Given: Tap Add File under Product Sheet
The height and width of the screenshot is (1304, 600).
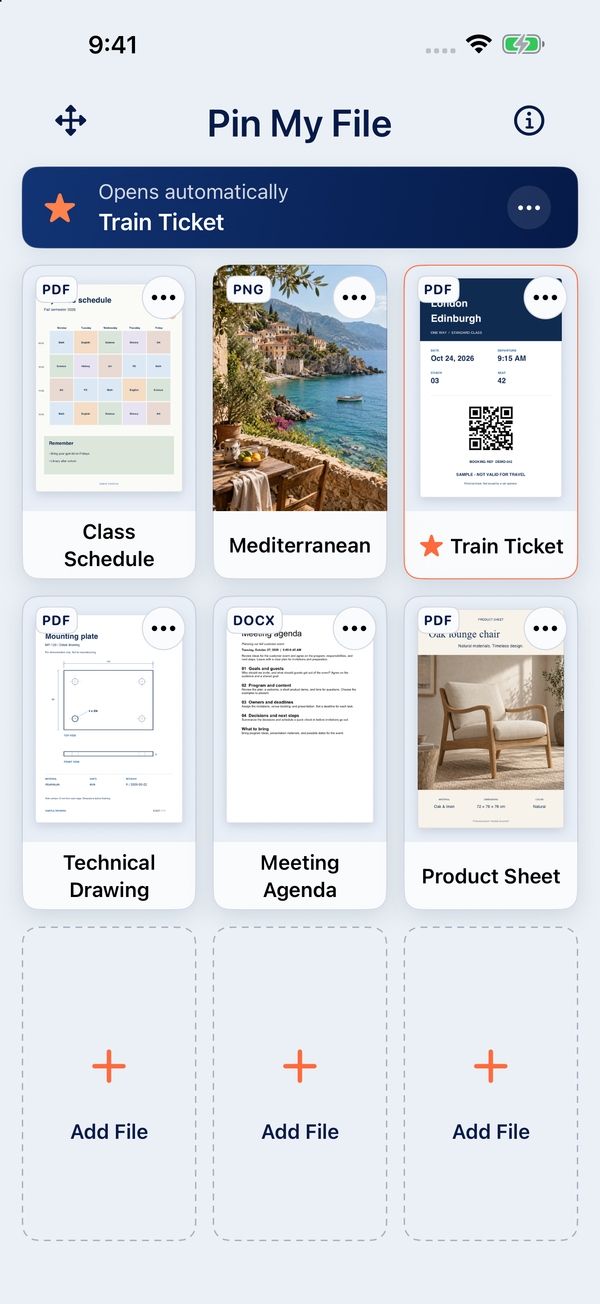Looking at the screenshot, I should 491,1084.
